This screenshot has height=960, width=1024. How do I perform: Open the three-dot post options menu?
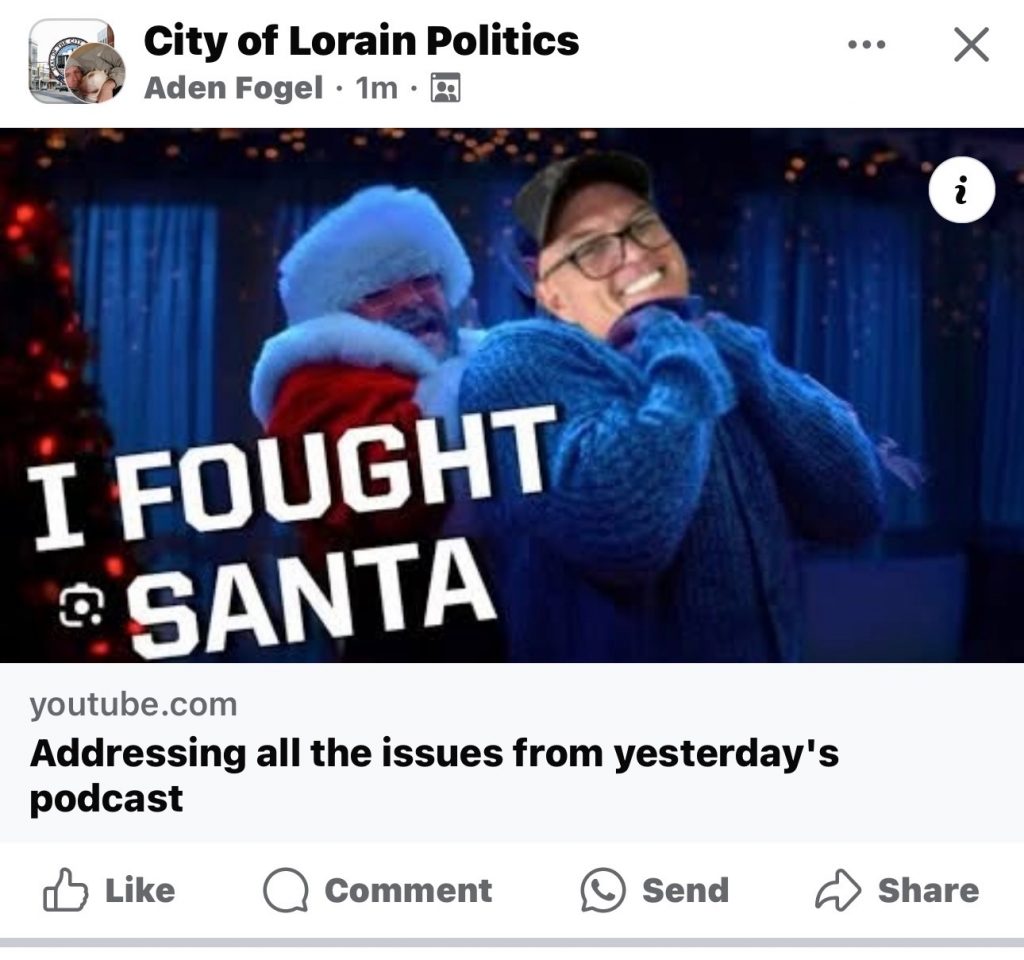[866, 45]
